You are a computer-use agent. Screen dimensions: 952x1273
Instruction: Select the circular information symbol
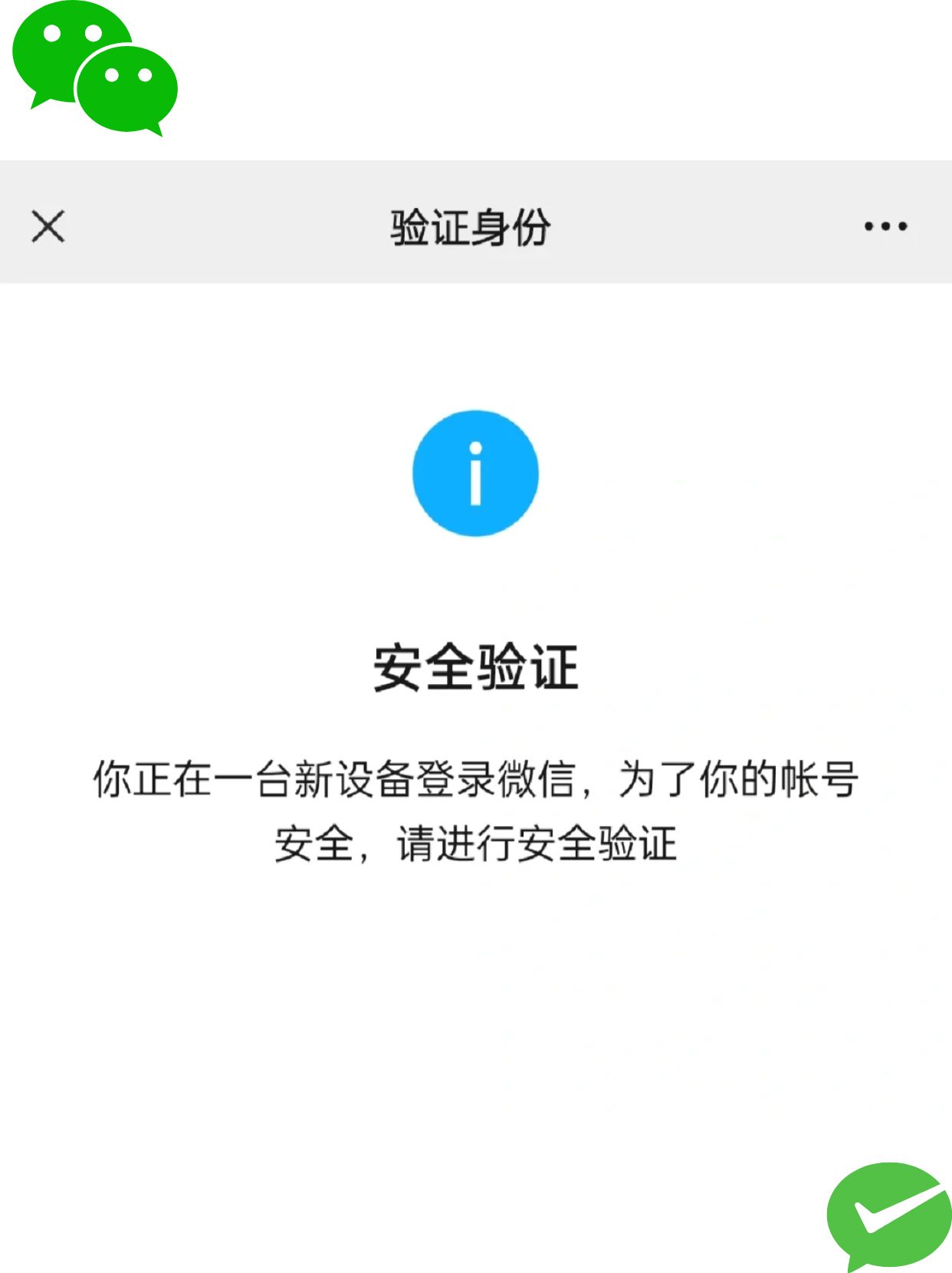tap(475, 473)
